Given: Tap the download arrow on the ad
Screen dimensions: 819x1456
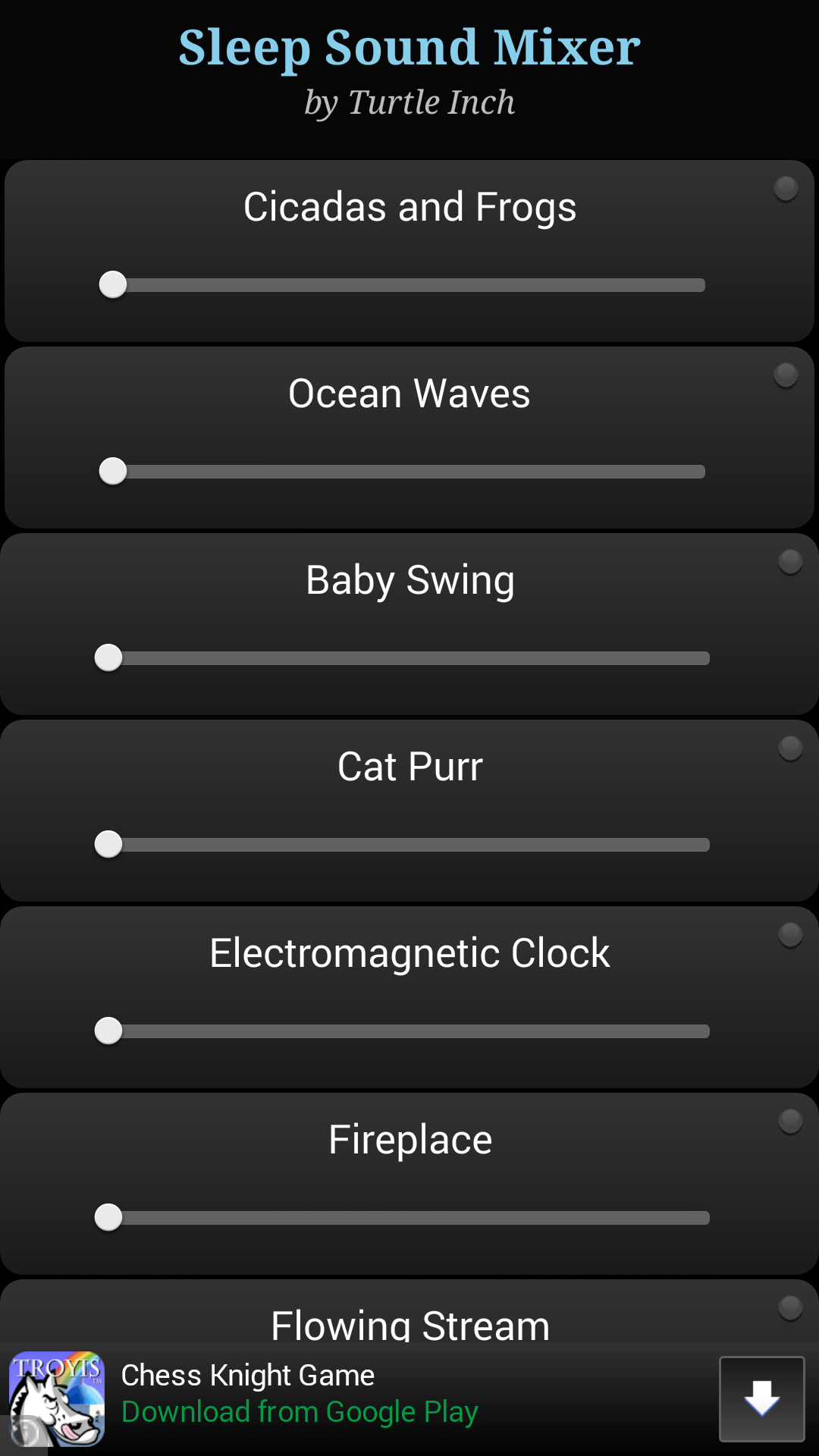Looking at the screenshot, I should [x=761, y=1398].
